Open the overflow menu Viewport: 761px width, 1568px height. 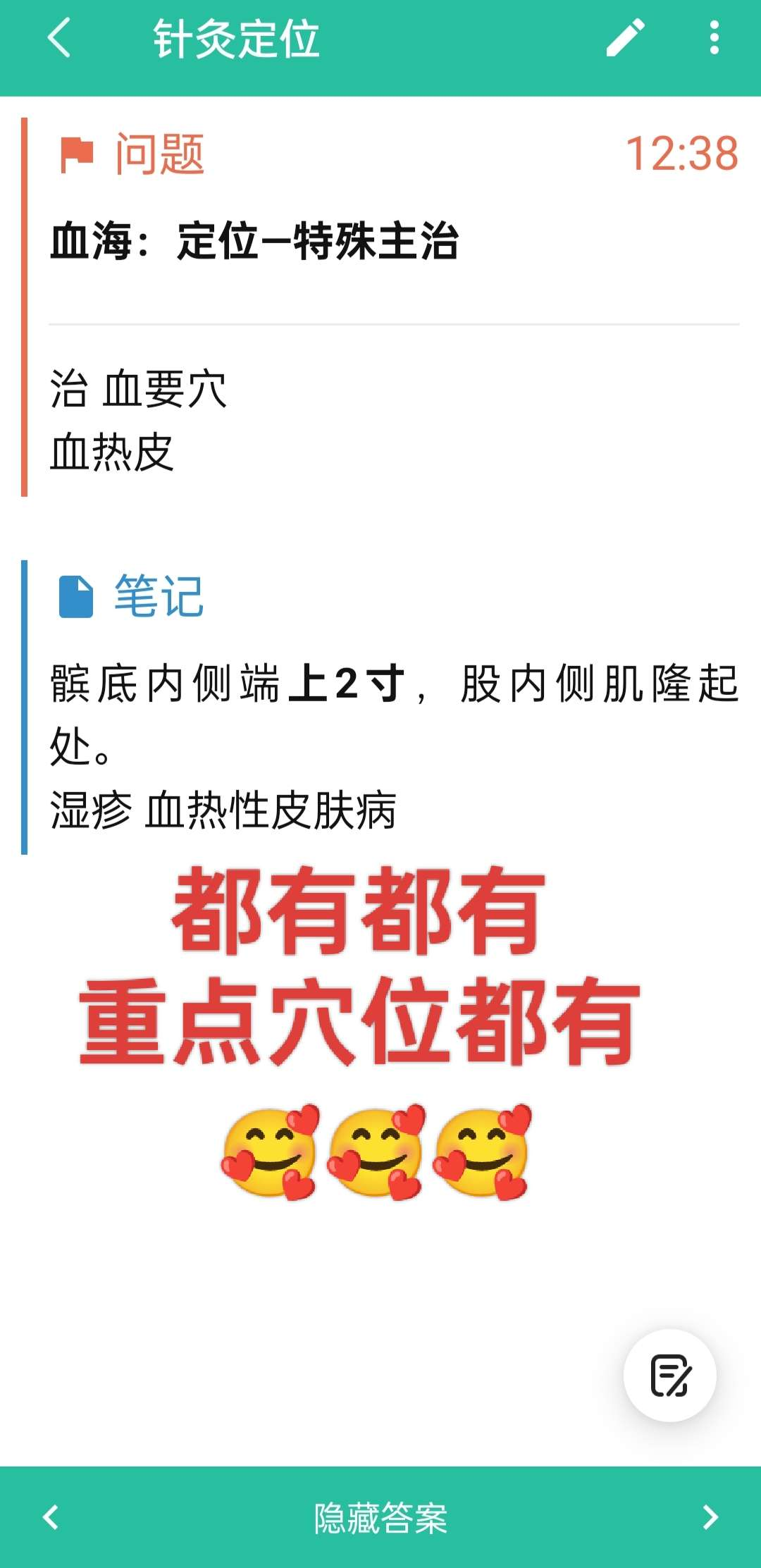(x=714, y=38)
